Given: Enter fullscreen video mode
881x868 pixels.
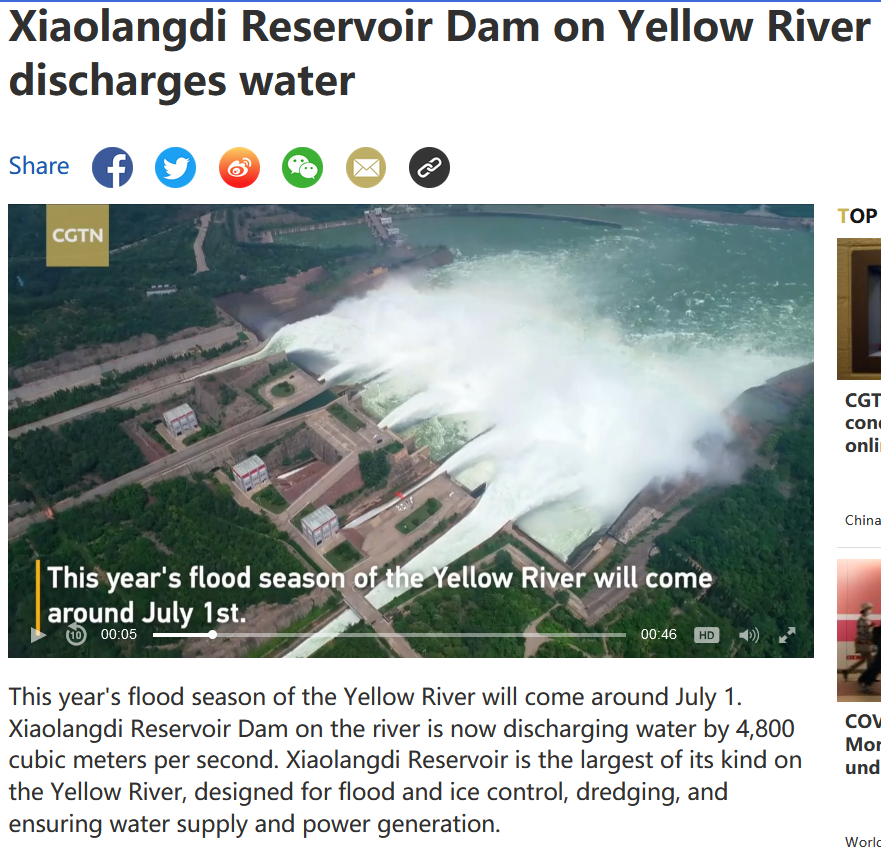Looking at the screenshot, I should tap(788, 634).
